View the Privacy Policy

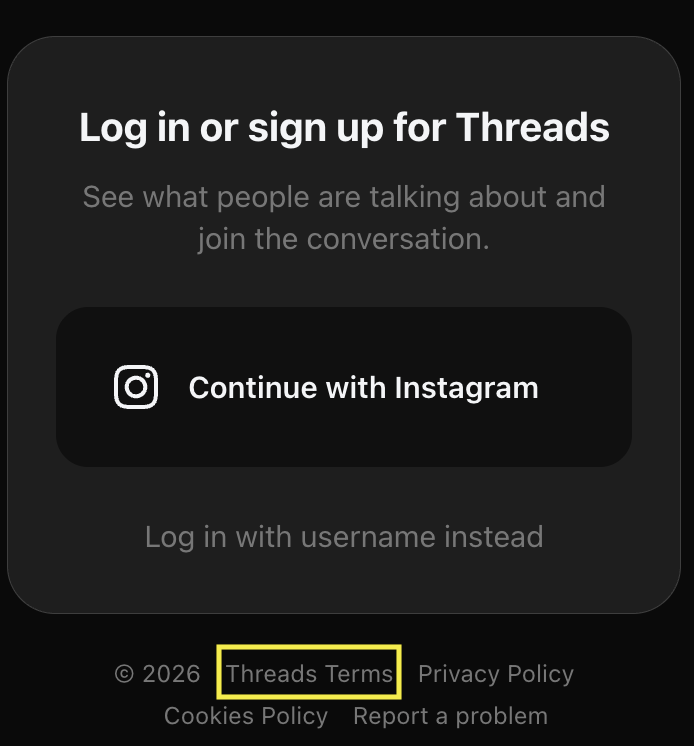click(495, 674)
